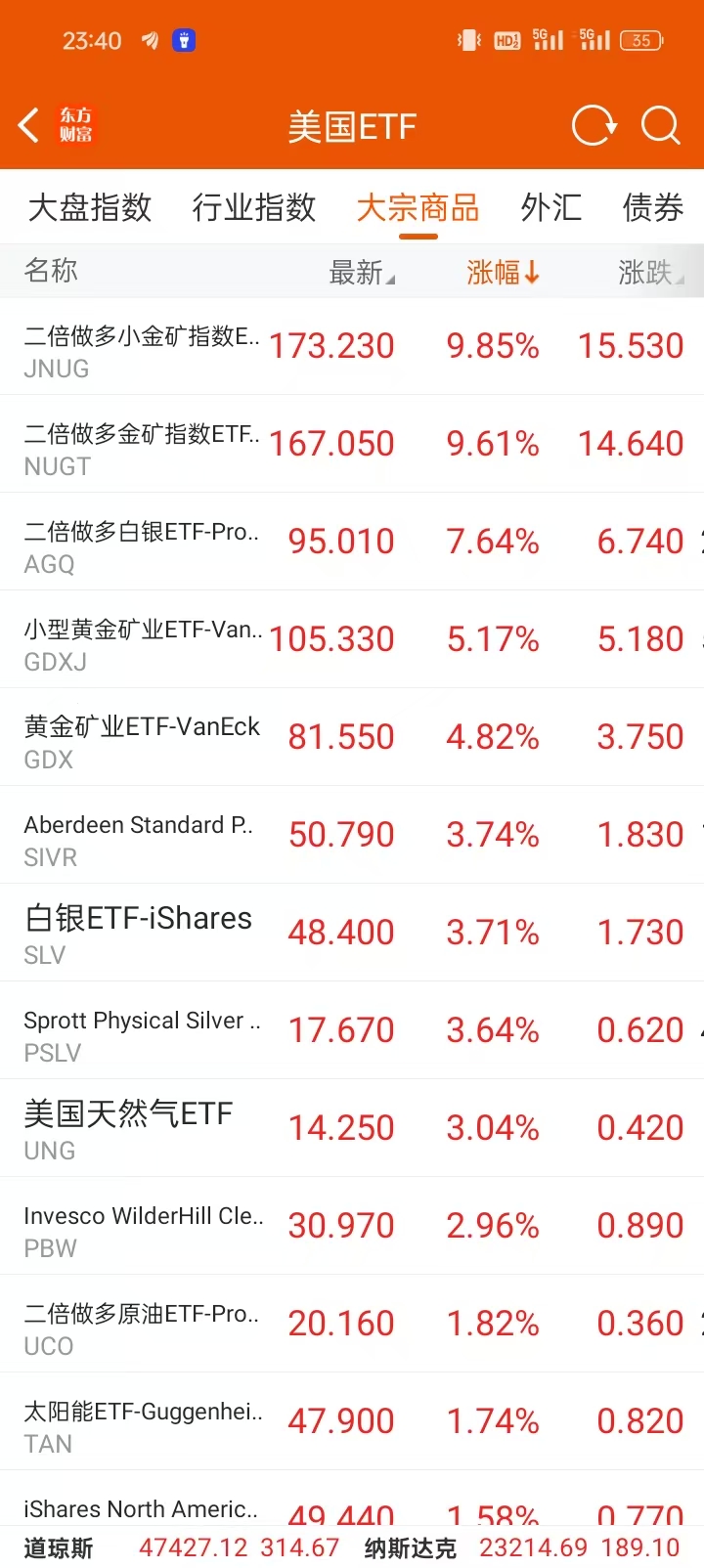Image resolution: width=704 pixels, height=1568 pixels.
Task: Refresh the ETF quotes list
Action: tap(594, 126)
